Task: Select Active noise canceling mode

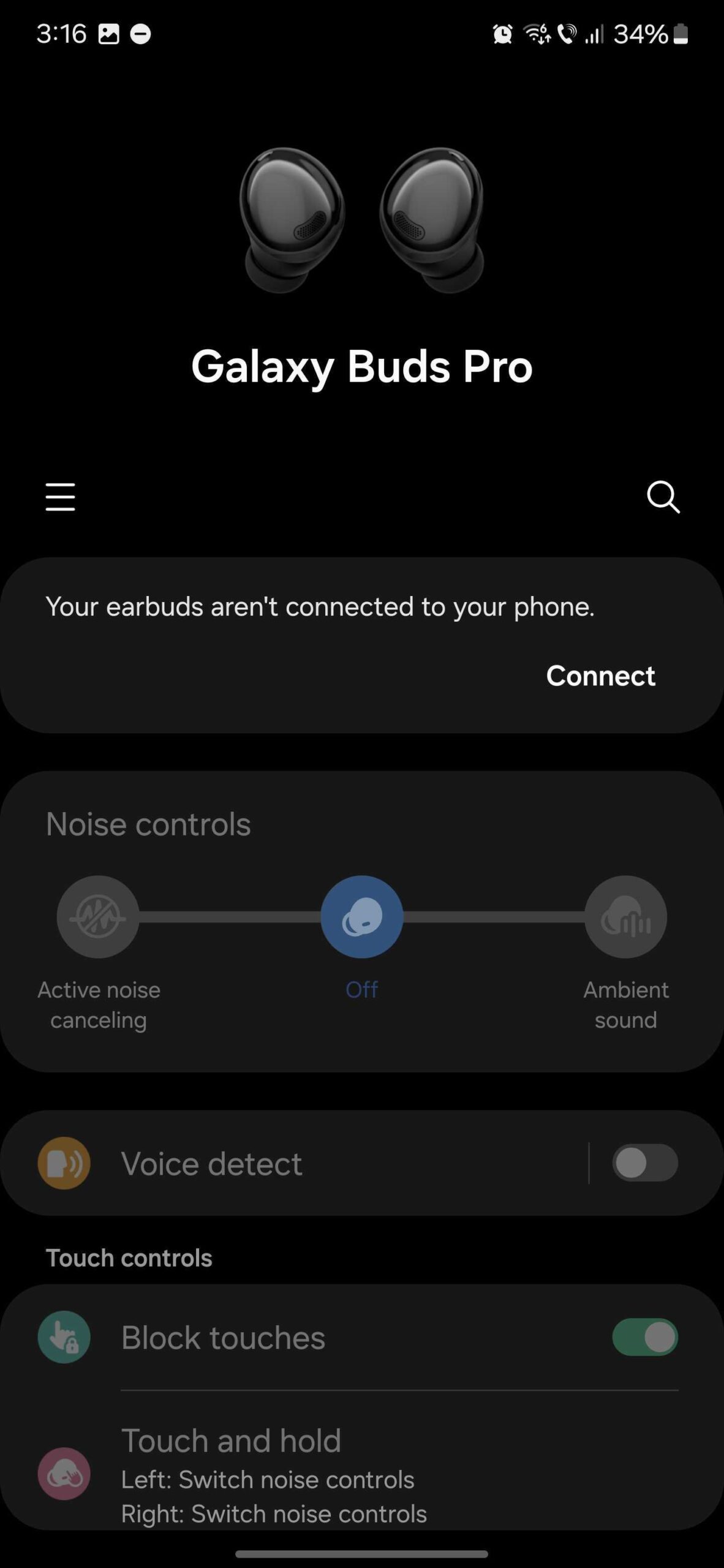Action: [x=98, y=917]
